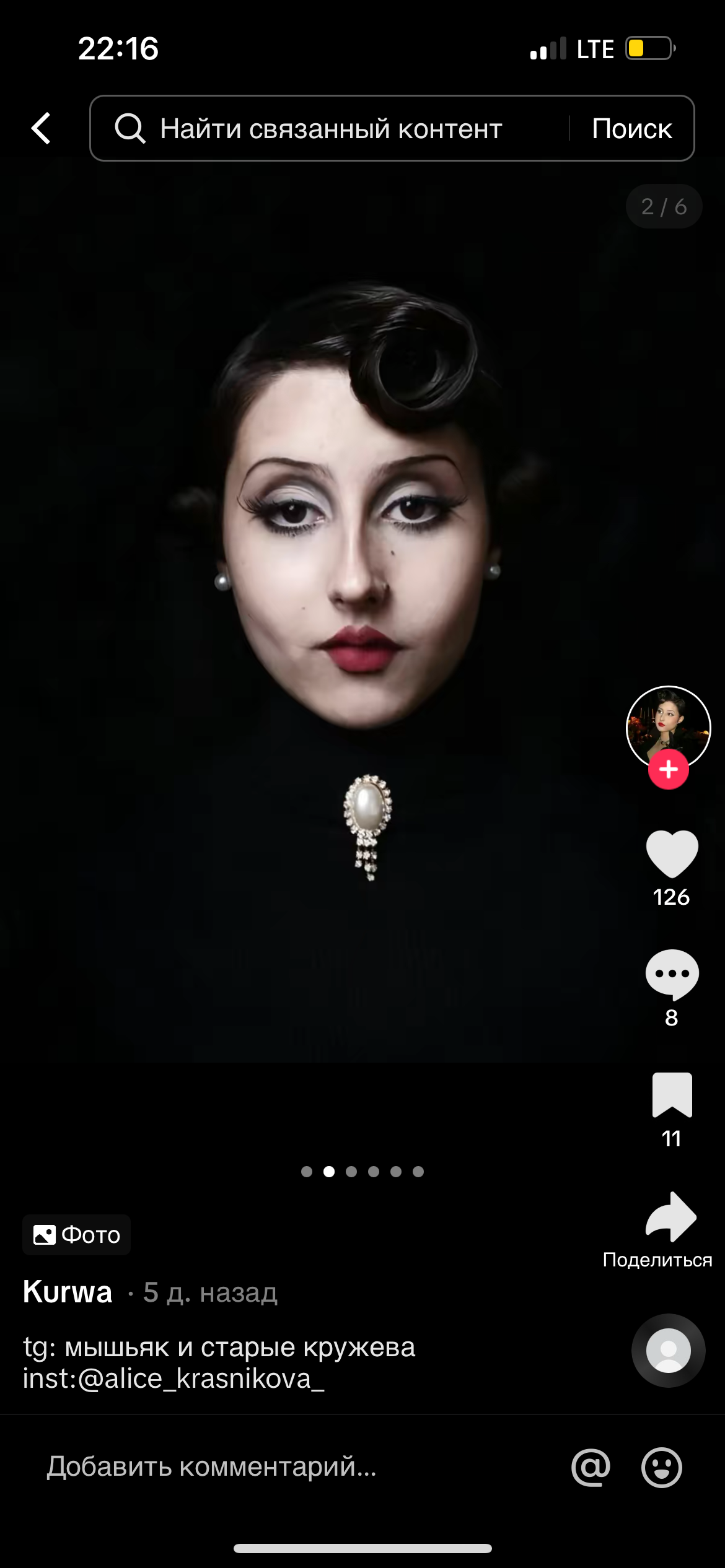The width and height of the screenshot is (725, 1568).
Task: Tap the Фото label chip
Action: [77, 1235]
